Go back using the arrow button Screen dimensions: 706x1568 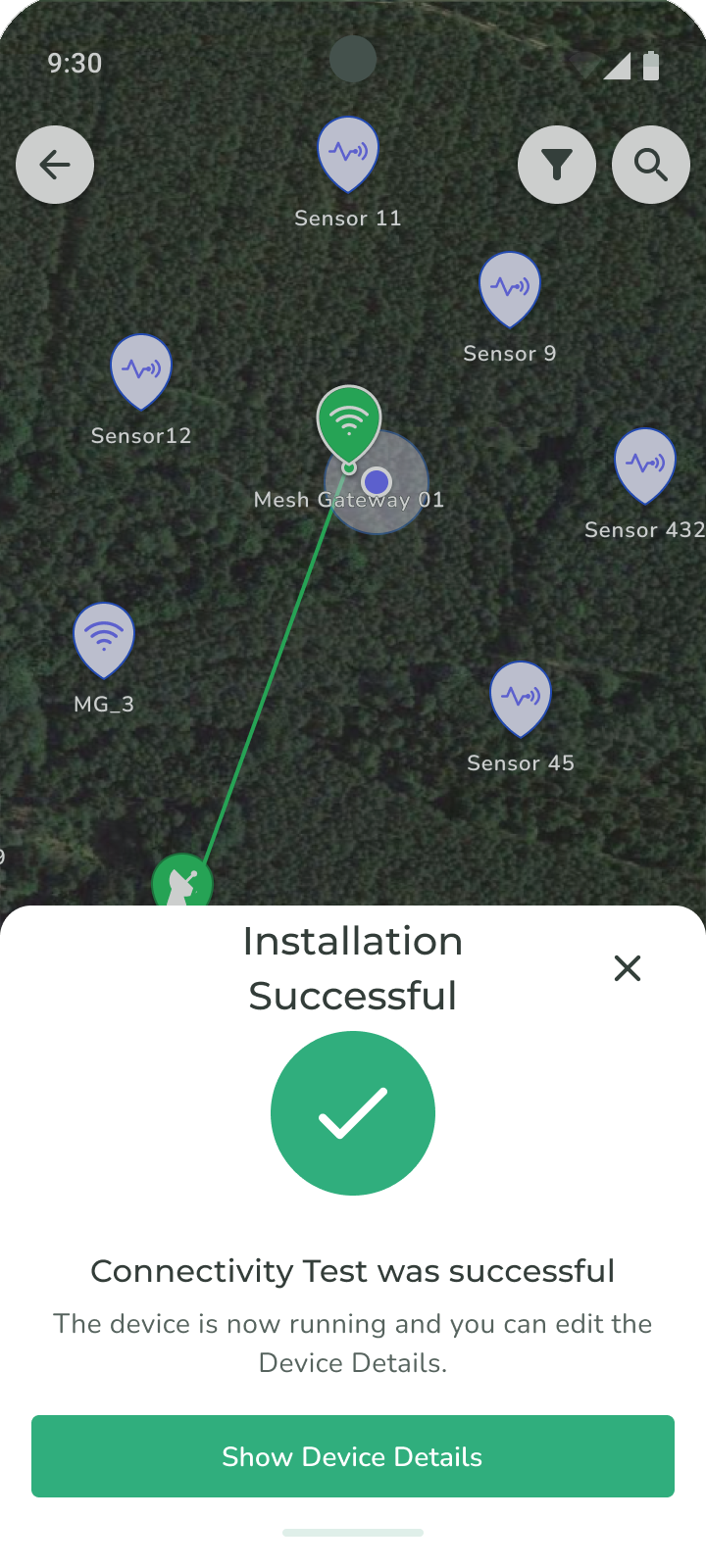55,165
